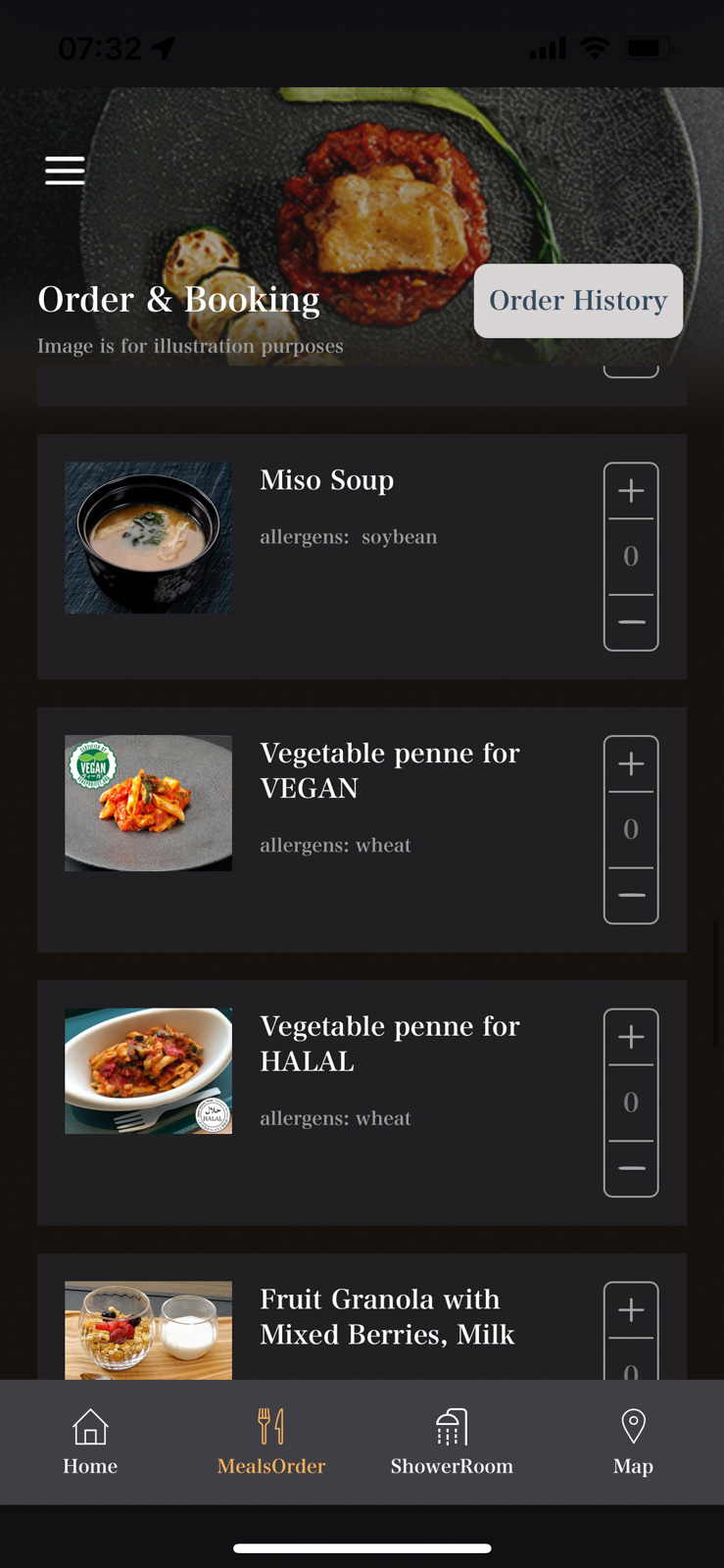
Task: Add one Vegetable penne for VEGAN
Action: pos(631,764)
